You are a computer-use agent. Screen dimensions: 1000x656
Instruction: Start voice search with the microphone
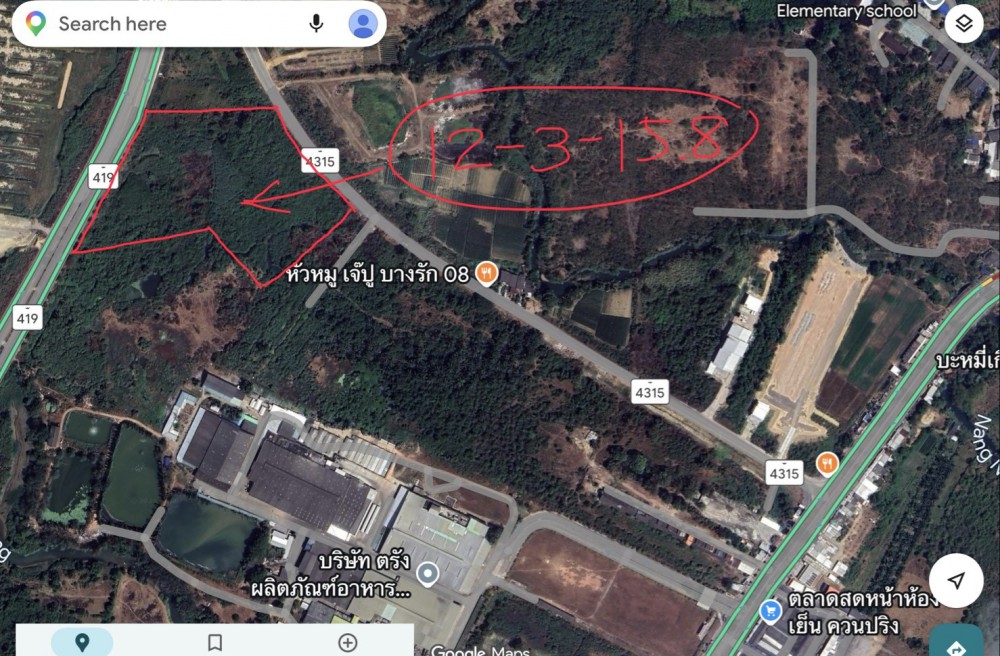[316, 23]
